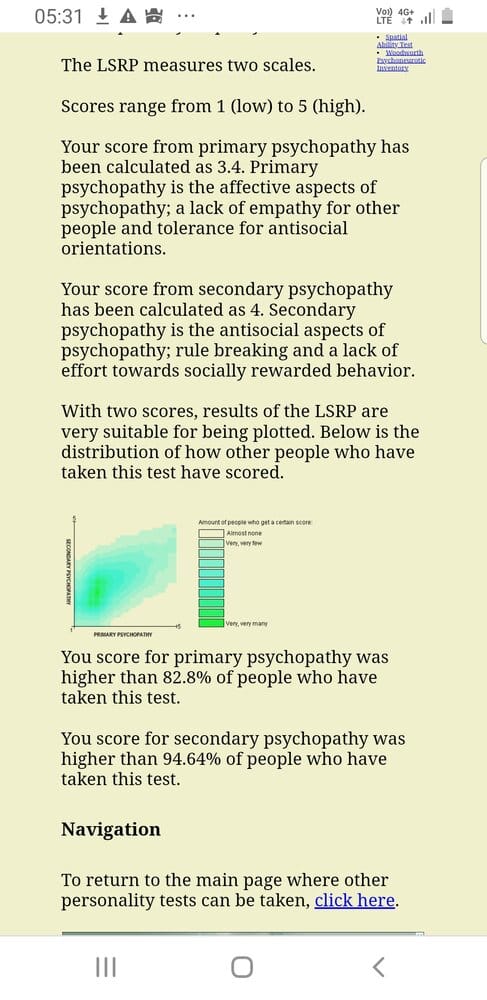This screenshot has width=487, height=1000.
Task: Go back using the system back button
Action: 379,967
